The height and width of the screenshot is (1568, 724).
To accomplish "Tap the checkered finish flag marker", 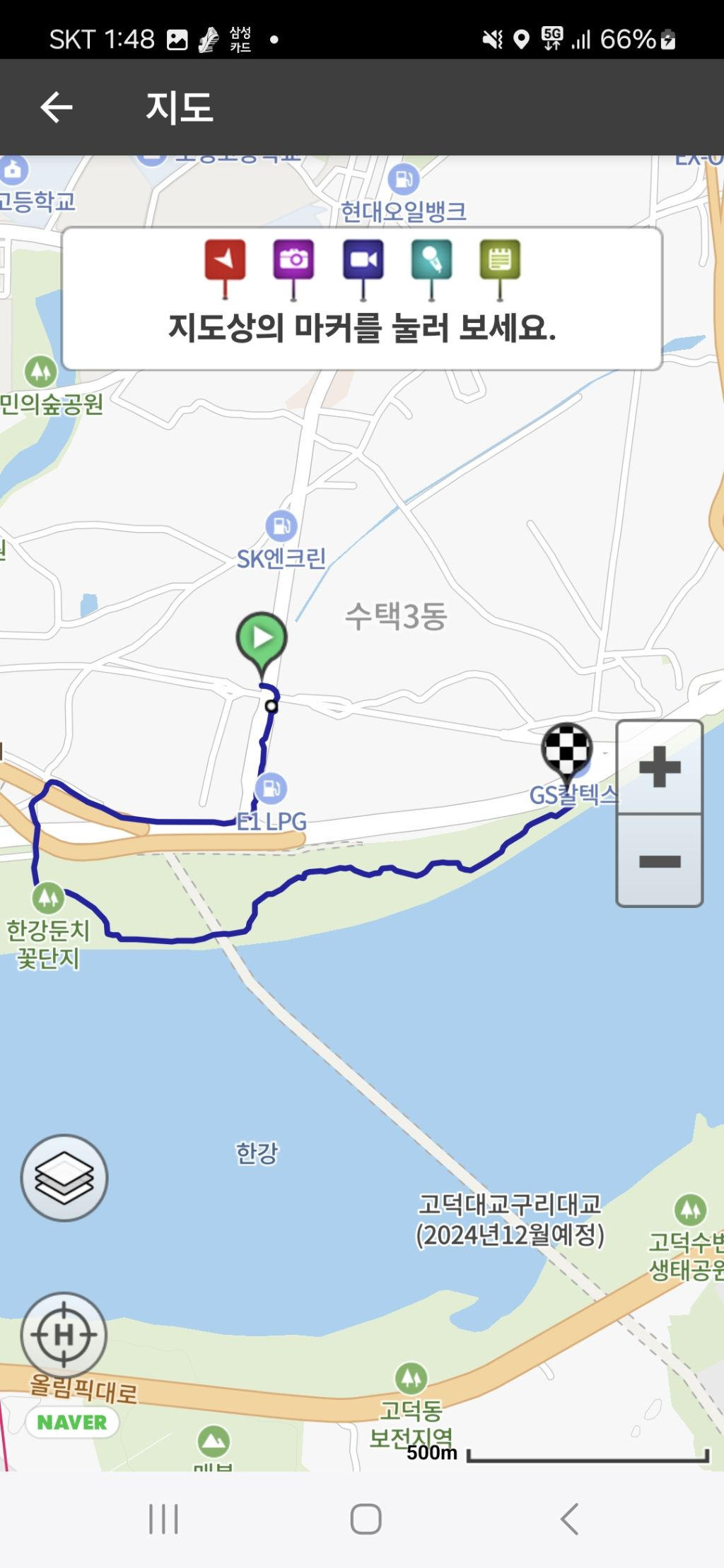I will click(x=566, y=750).
